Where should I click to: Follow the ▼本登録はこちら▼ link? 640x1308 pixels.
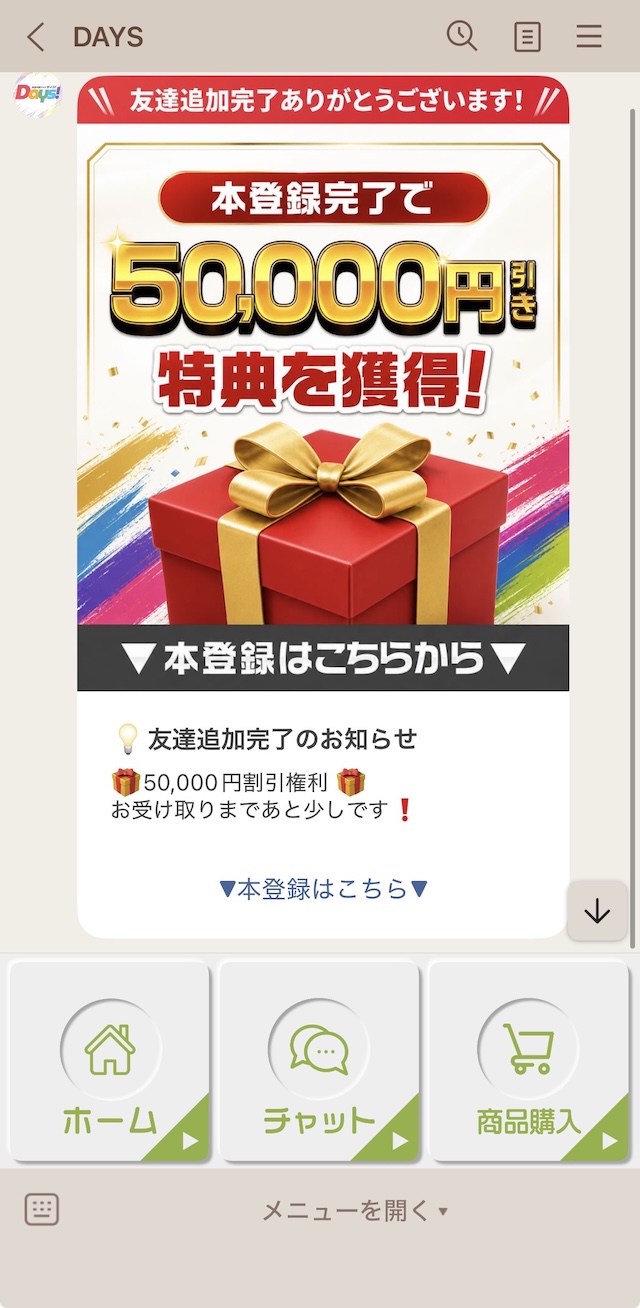[x=323, y=889]
